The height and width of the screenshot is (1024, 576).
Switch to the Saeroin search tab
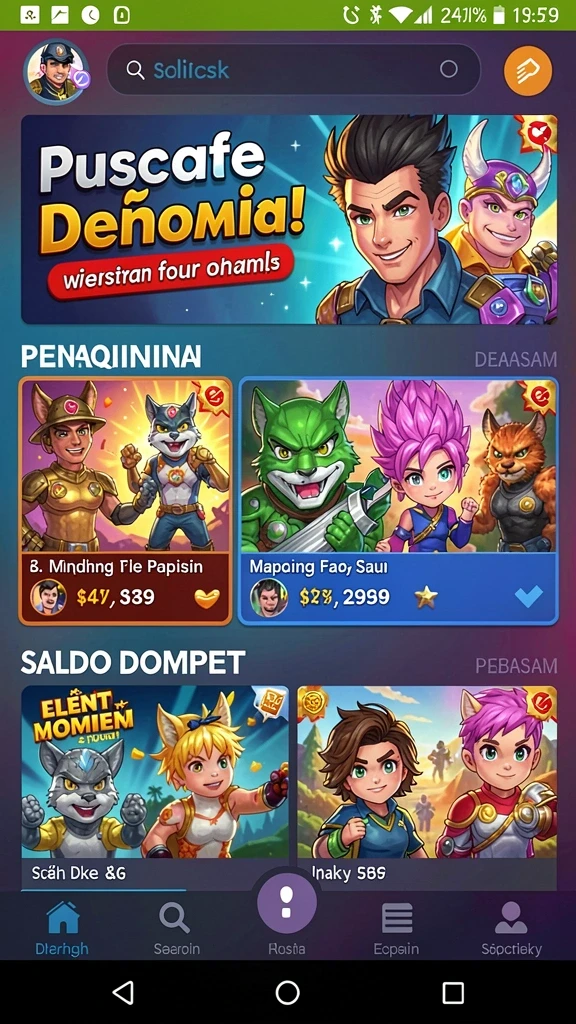point(176,927)
